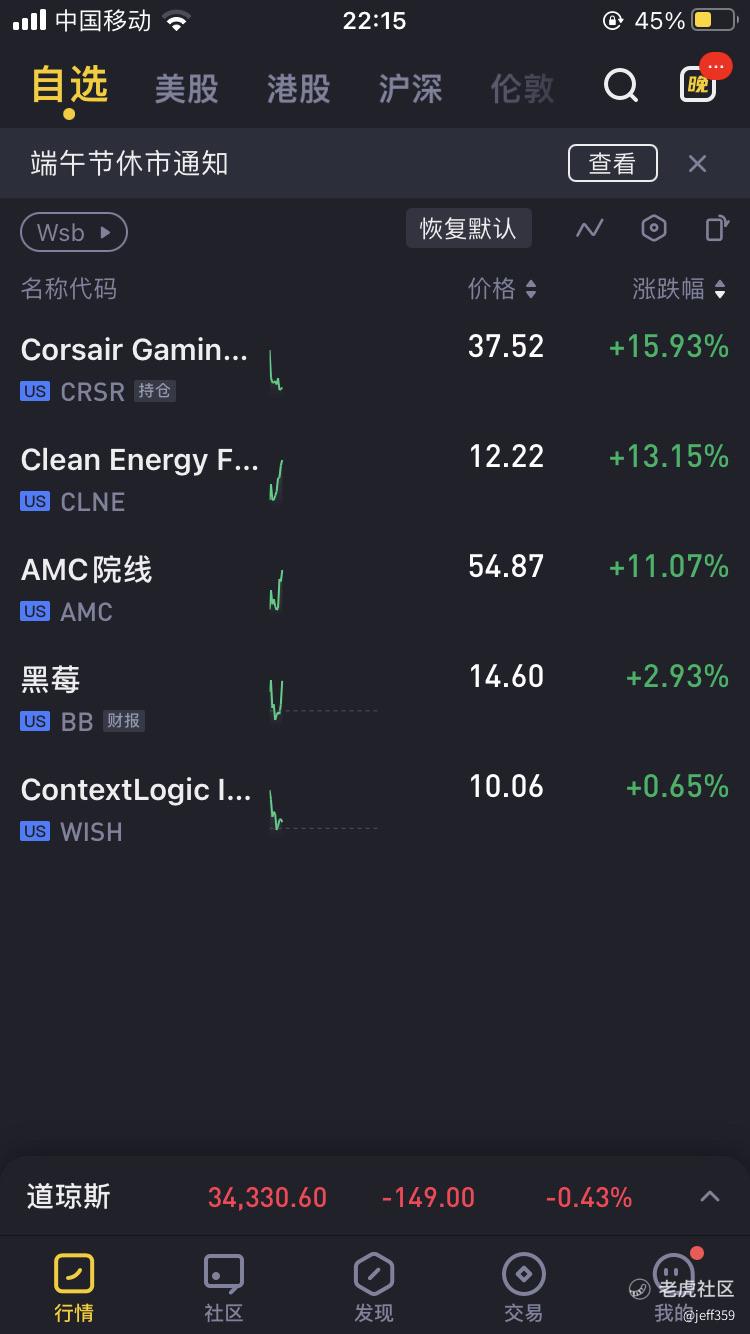Open the Wsb watchlist group chip
This screenshot has width=750, height=1334.
click(74, 232)
